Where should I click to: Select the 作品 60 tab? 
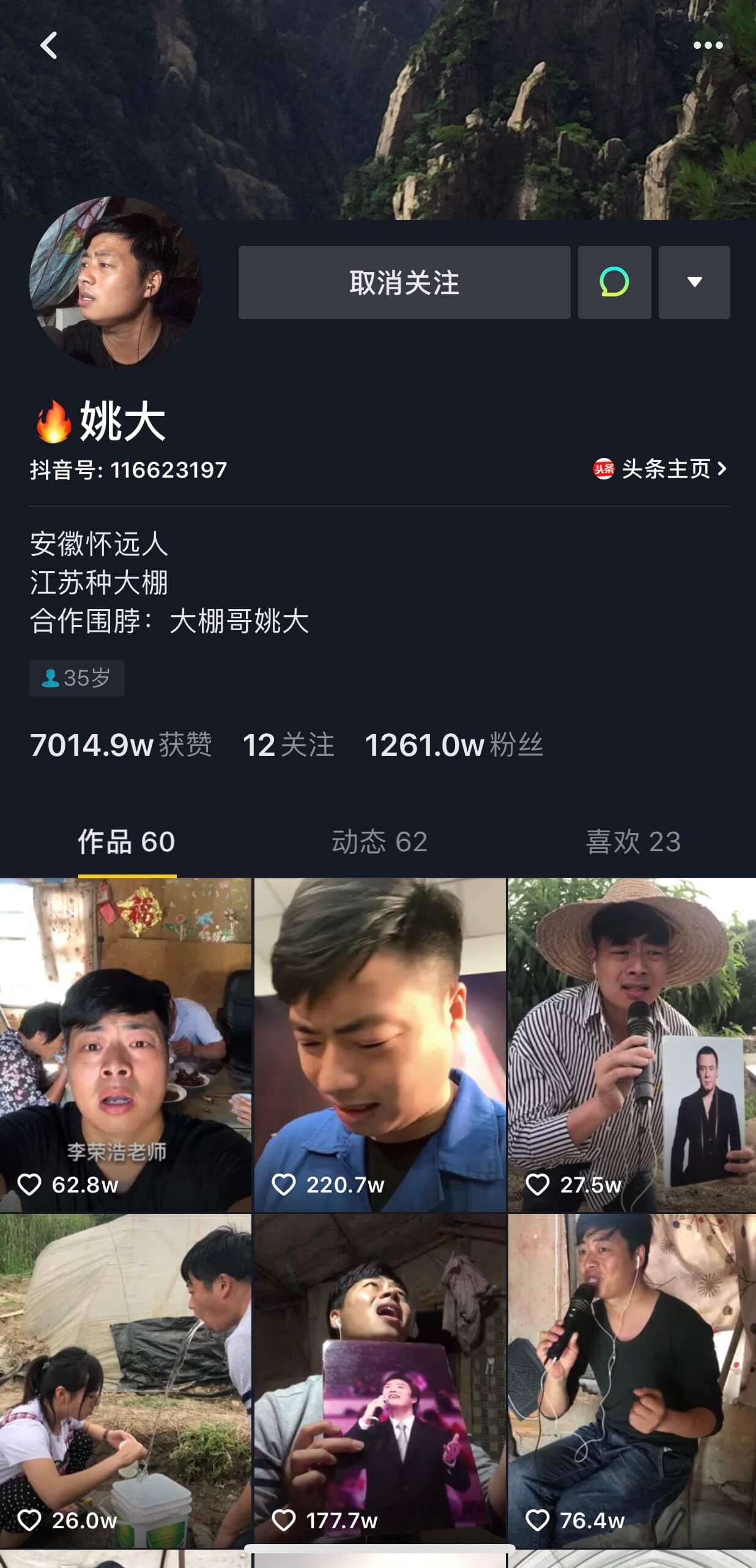127,842
